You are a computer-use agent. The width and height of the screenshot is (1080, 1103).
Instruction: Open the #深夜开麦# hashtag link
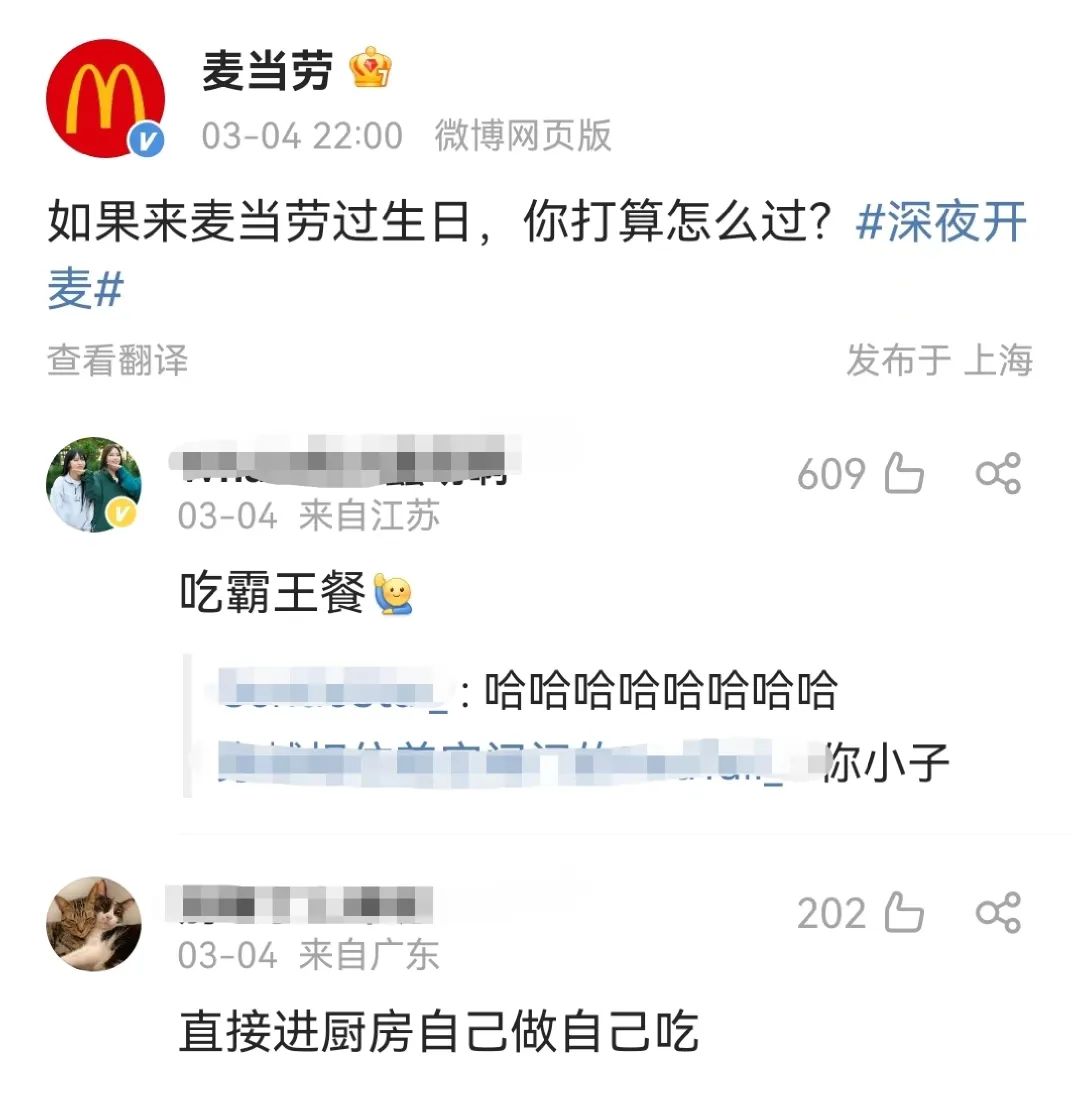pyautogui.click(x=940, y=223)
